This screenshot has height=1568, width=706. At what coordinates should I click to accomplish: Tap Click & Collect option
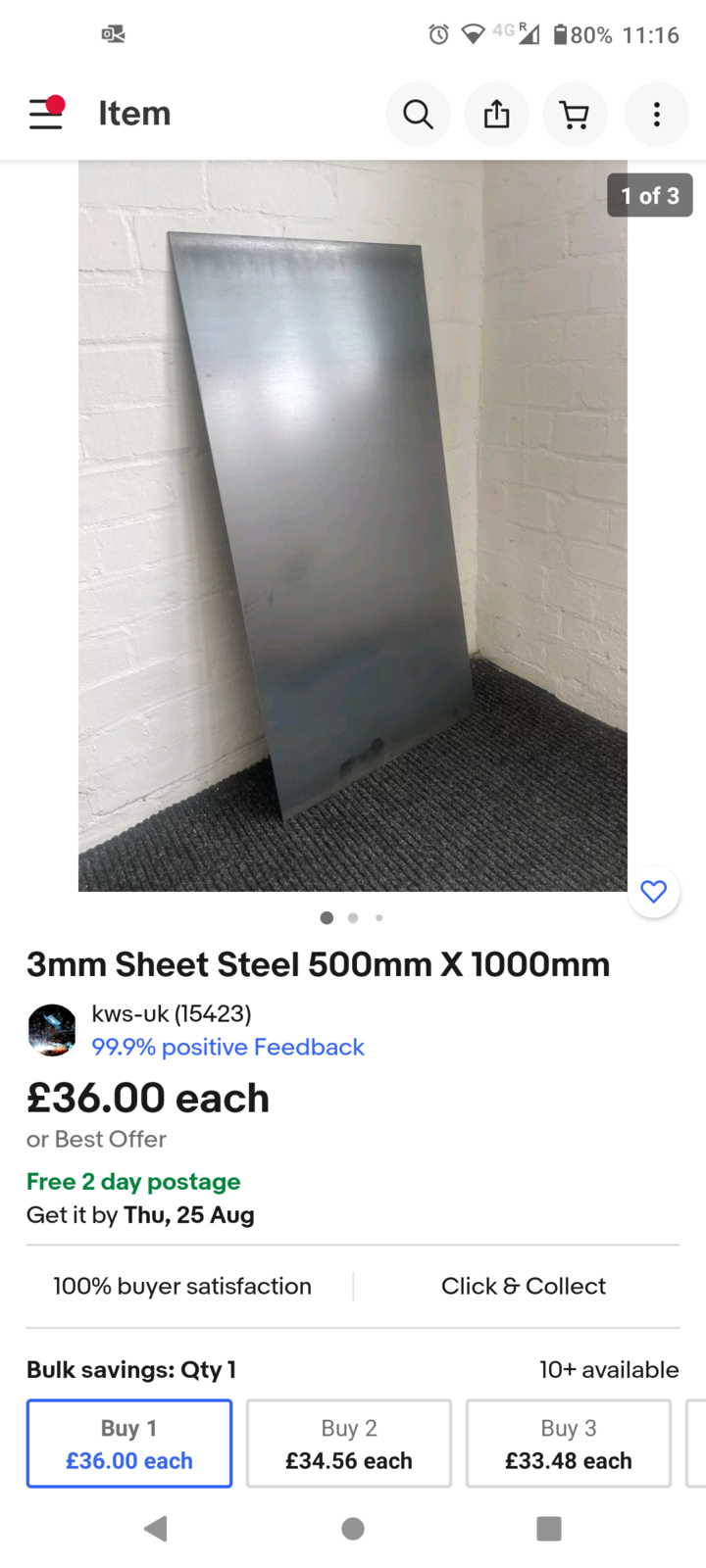(x=523, y=1286)
